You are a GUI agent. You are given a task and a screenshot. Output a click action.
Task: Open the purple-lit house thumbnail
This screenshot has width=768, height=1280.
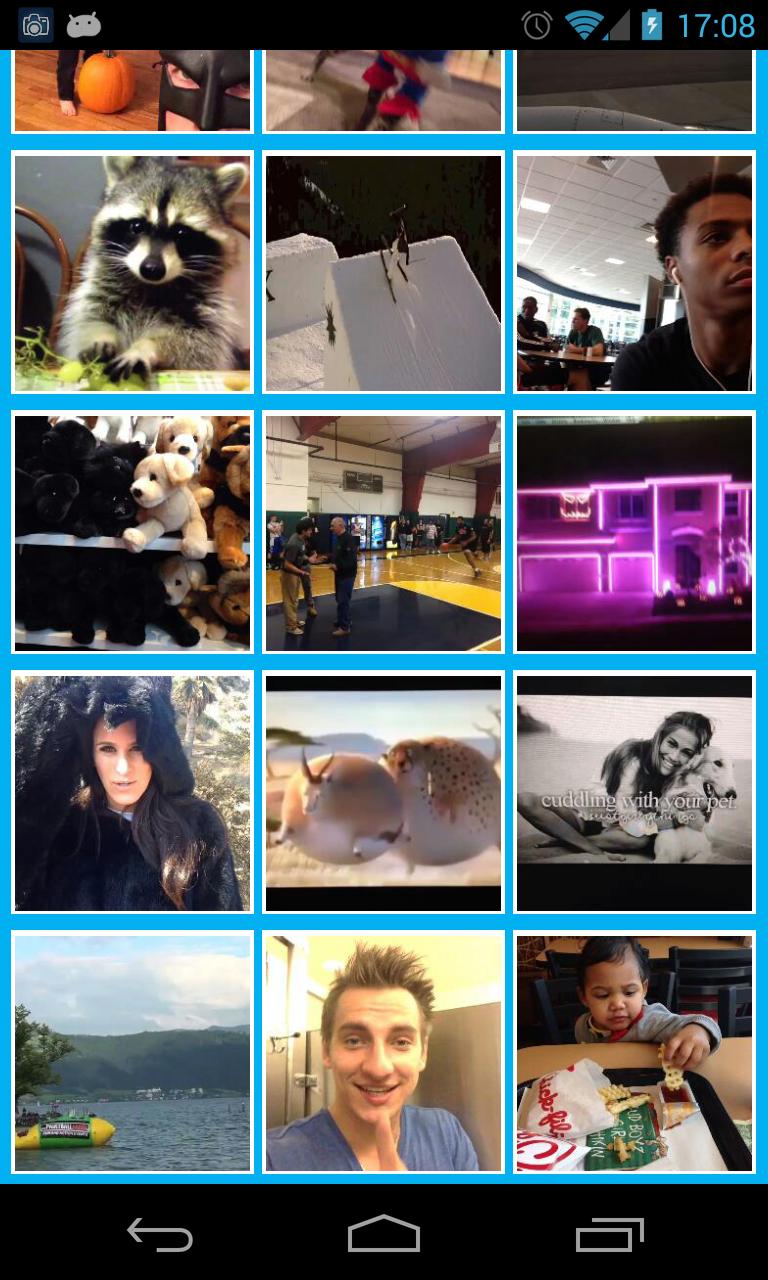pyautogui.click(x=634, y=532)
